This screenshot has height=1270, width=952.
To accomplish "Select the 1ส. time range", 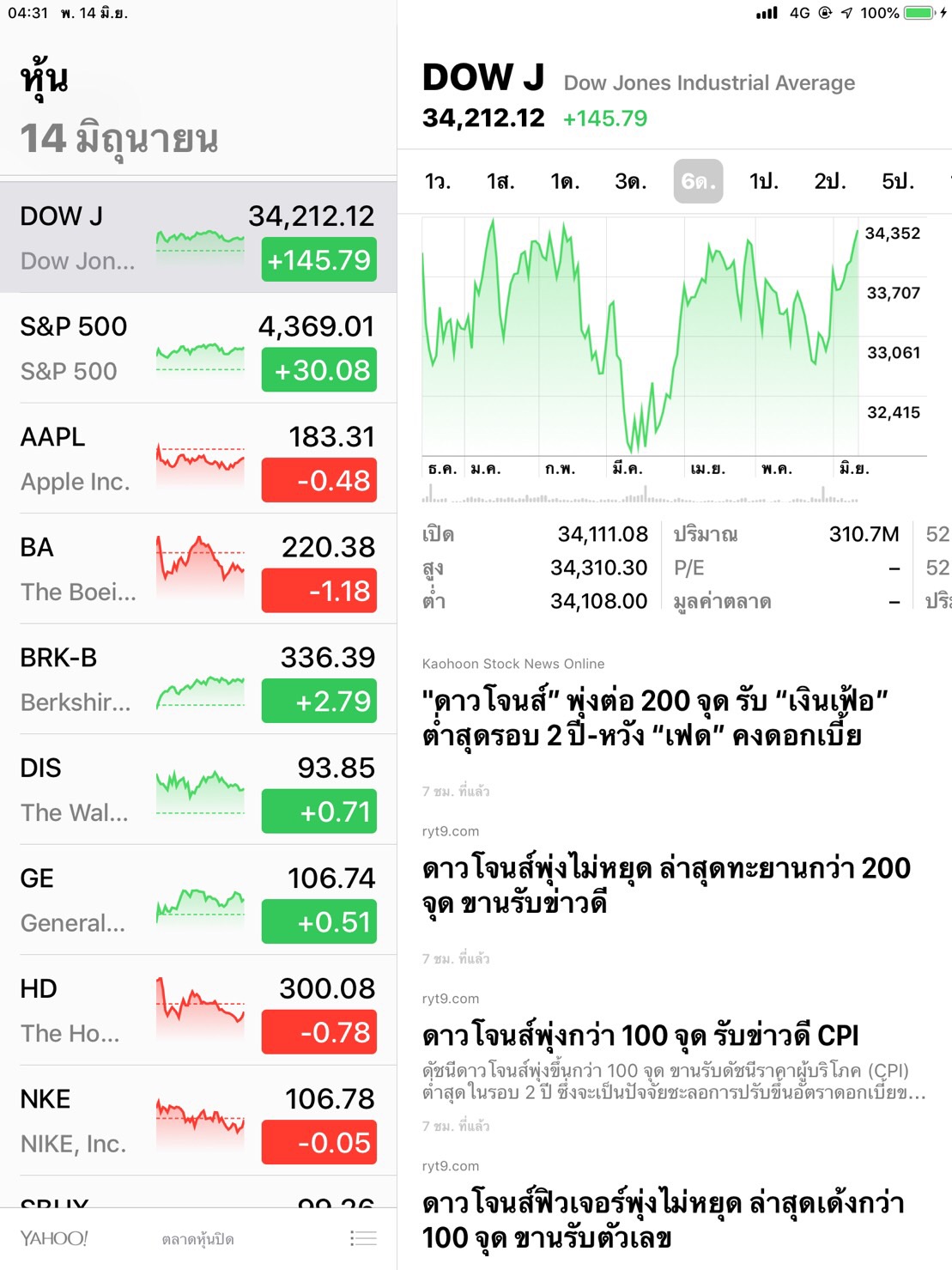I will [500, 181].
